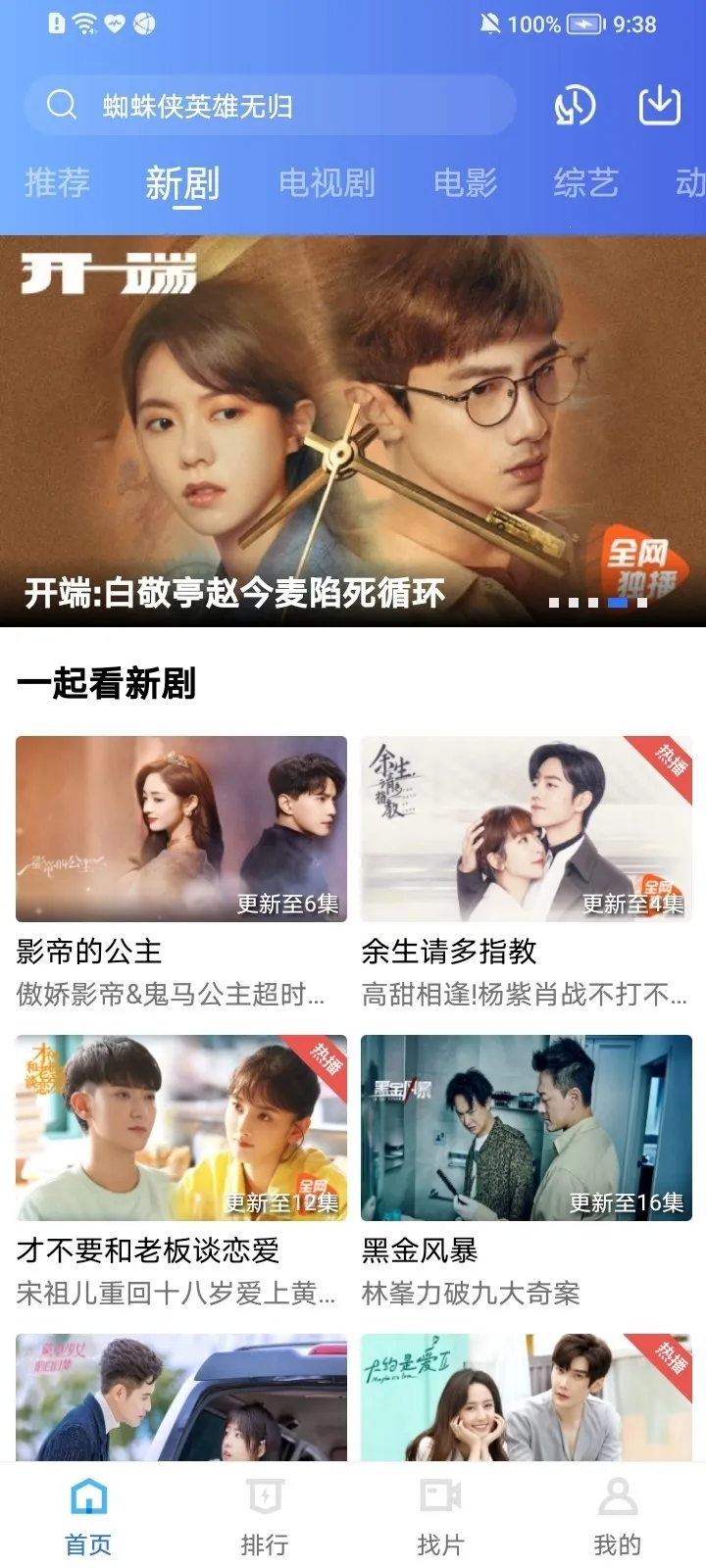Screen dimensions: 706x1568
Task: Switch to the 推荐 tab
Action: click(57, 183)
